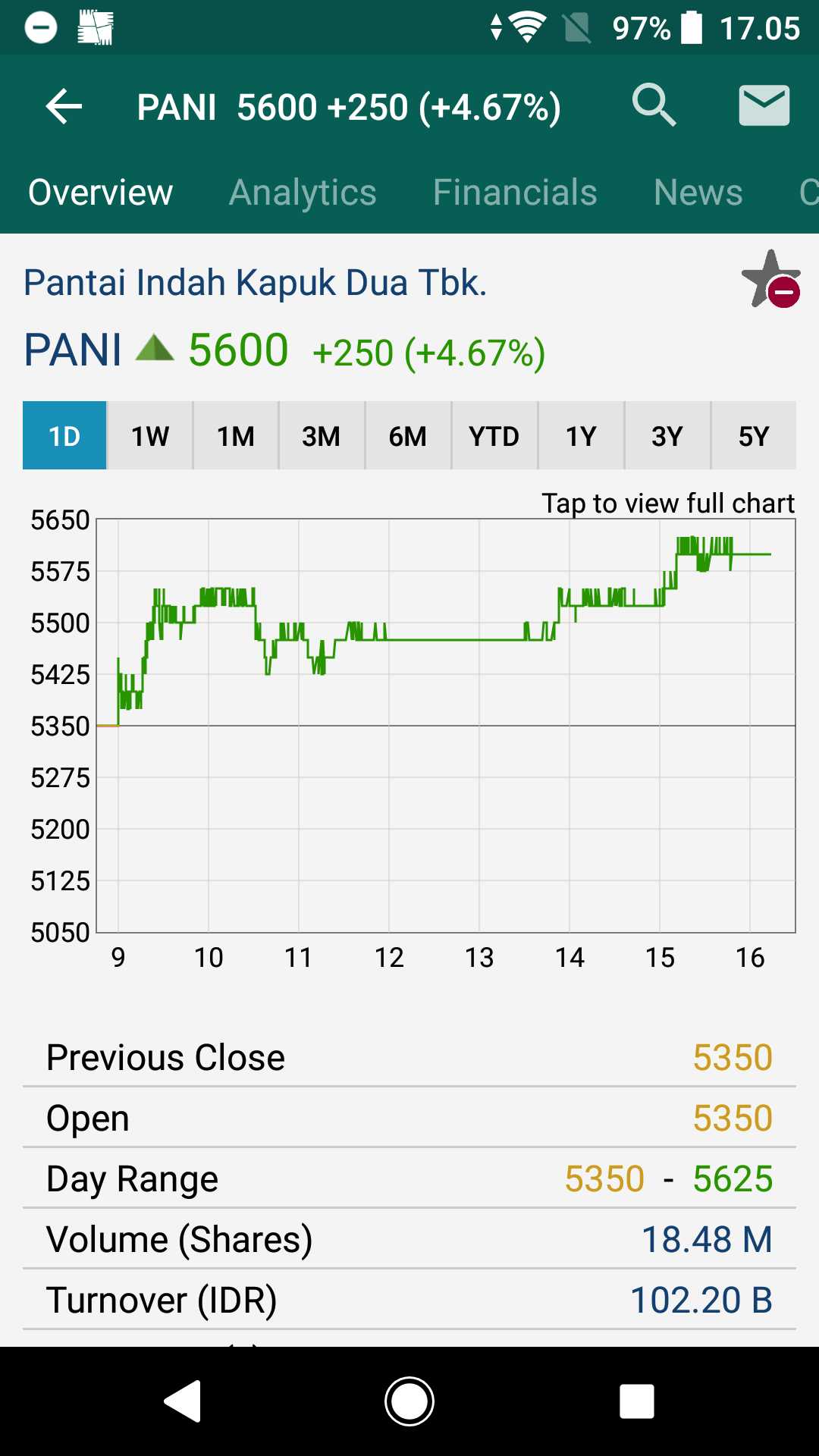View the 3Y chart range
The image size is (819, 1456).
point(667,436)
